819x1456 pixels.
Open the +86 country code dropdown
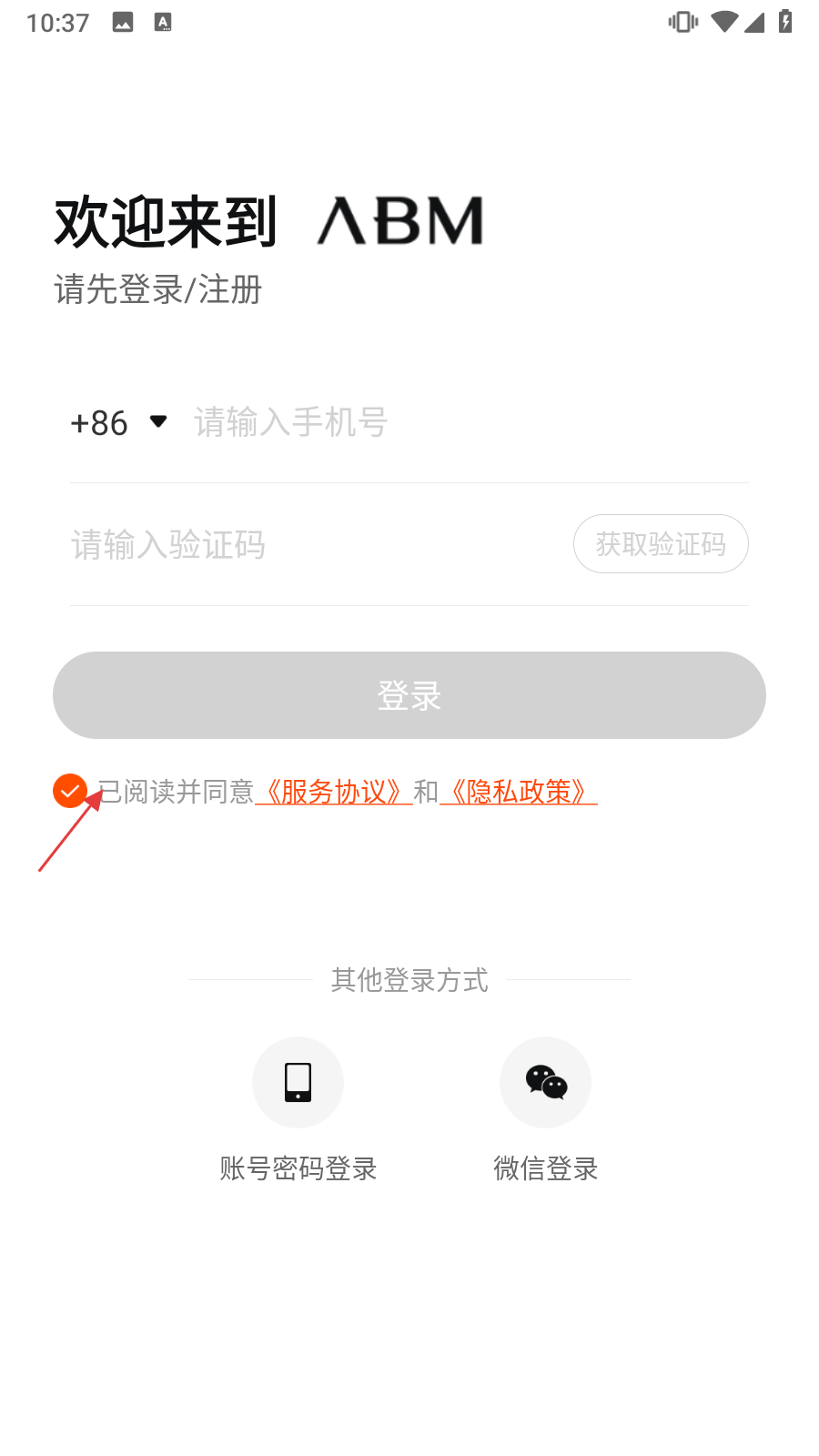(x=119, y=422)
